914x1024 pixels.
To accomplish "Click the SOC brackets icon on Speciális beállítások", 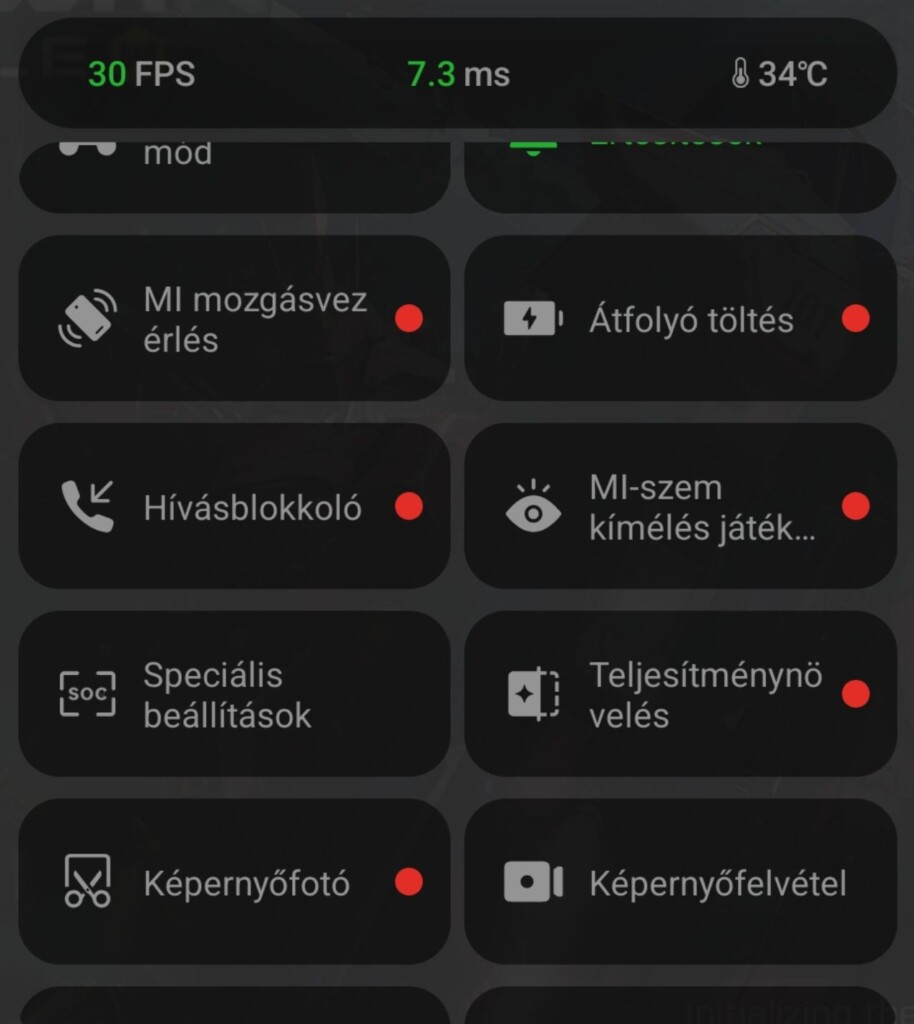I will coord(88,693).
